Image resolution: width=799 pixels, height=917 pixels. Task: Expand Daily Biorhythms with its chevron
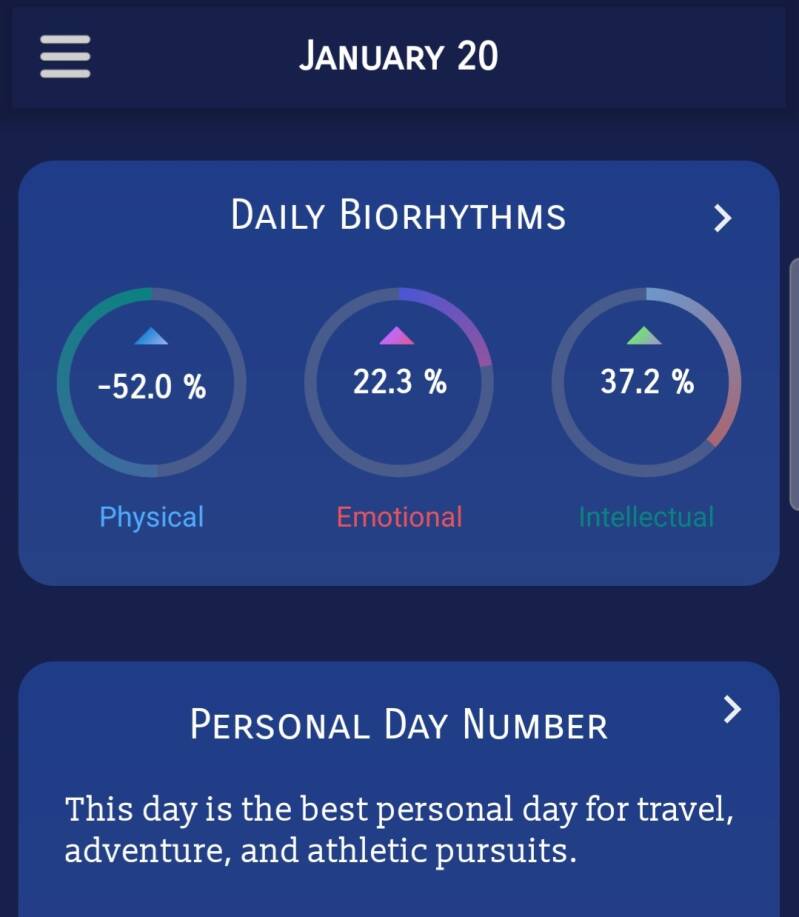722,218
